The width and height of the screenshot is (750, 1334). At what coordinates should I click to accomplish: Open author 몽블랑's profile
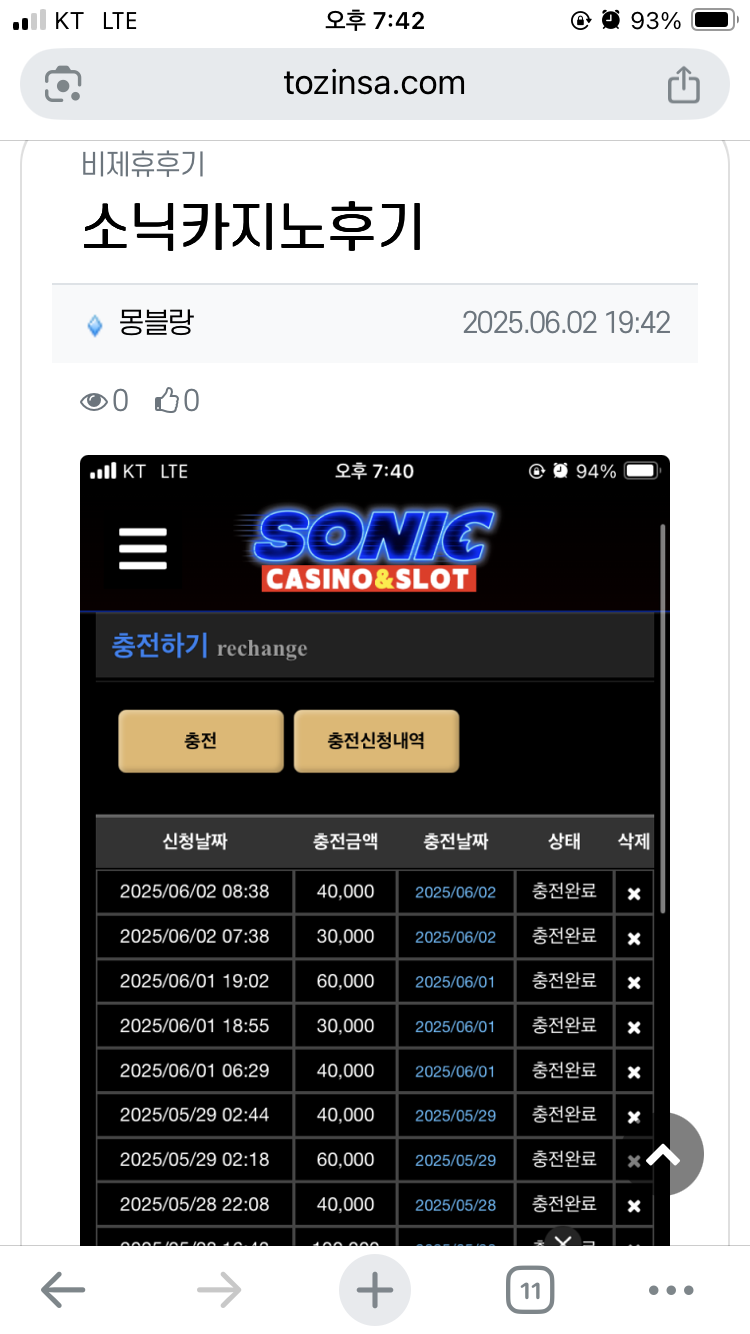(156, 323)
